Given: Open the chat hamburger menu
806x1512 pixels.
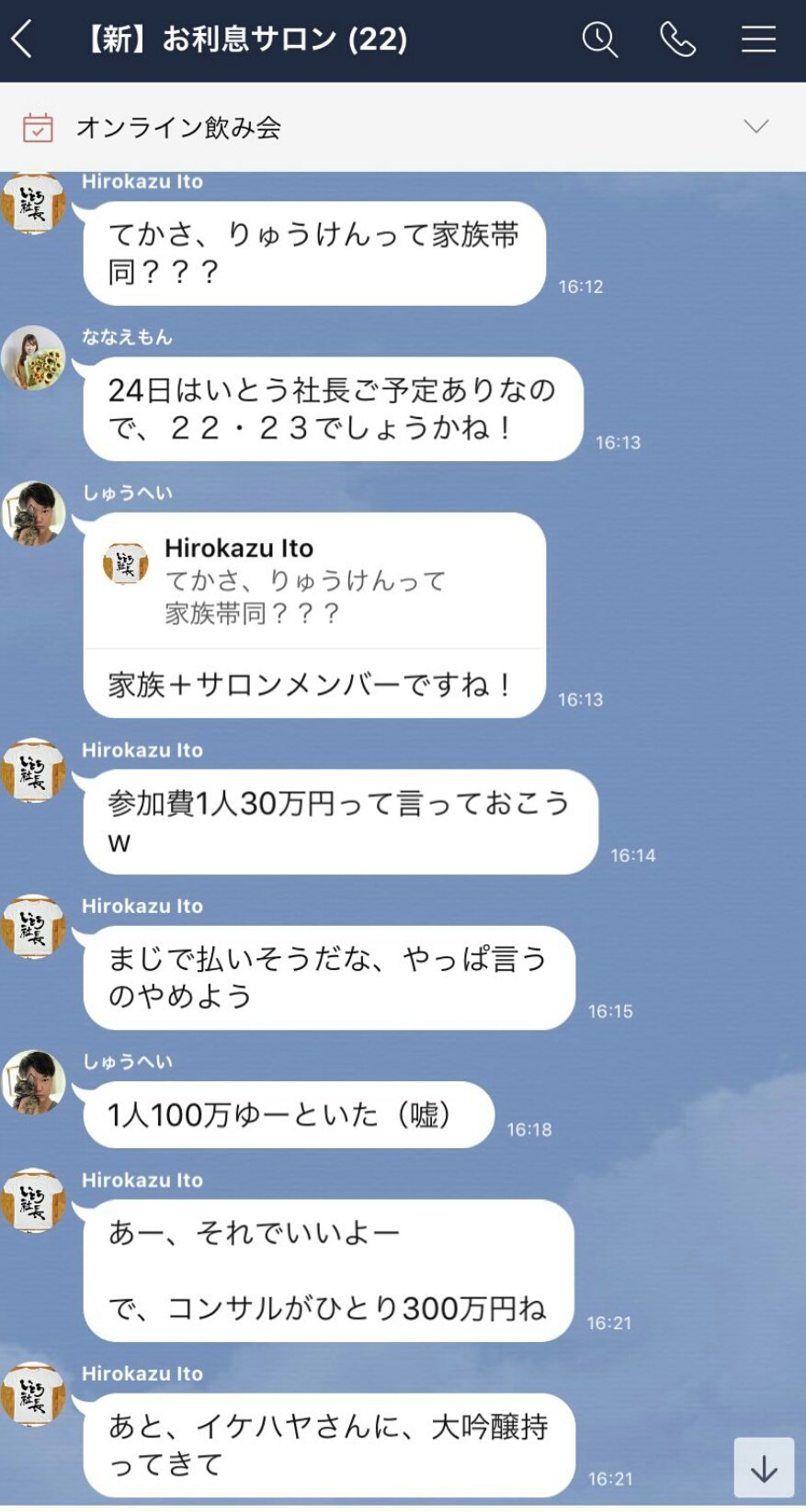Looking at the screenshot, I should pos(758,39).
